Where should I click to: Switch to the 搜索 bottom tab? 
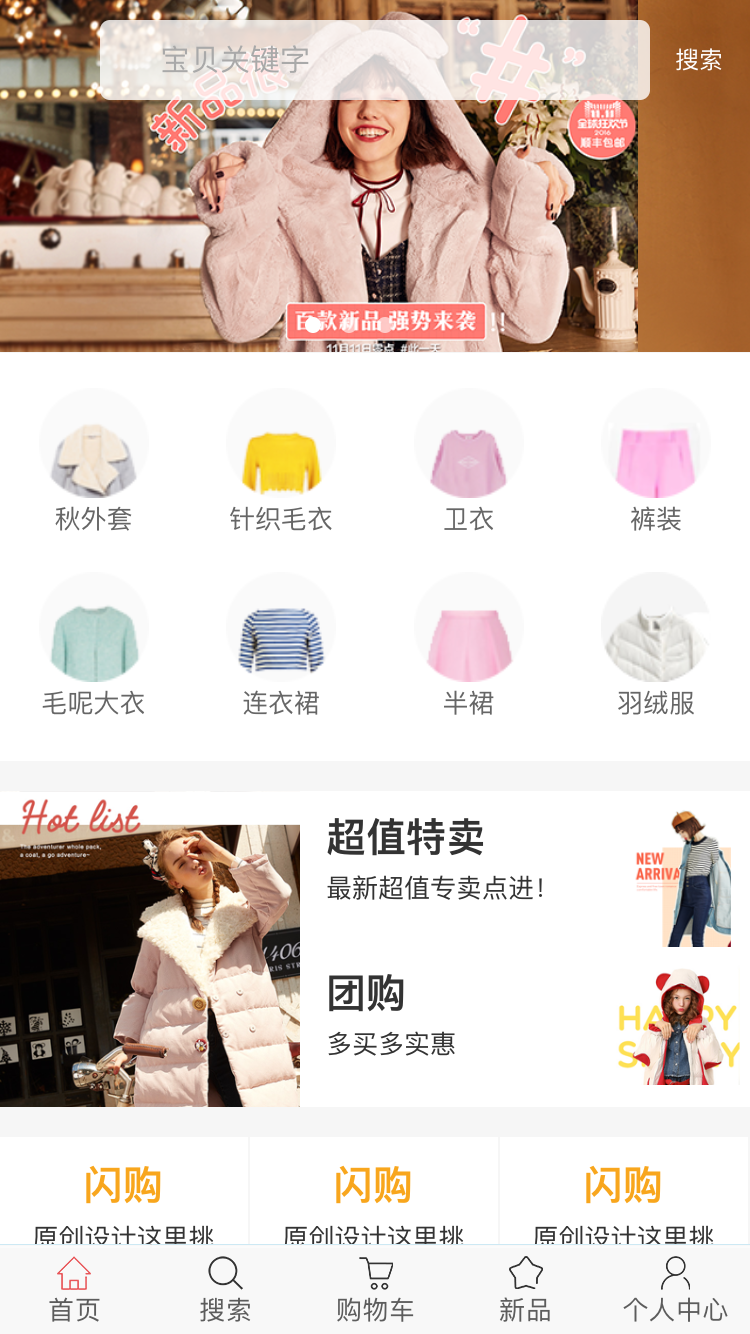point(225,1290)
